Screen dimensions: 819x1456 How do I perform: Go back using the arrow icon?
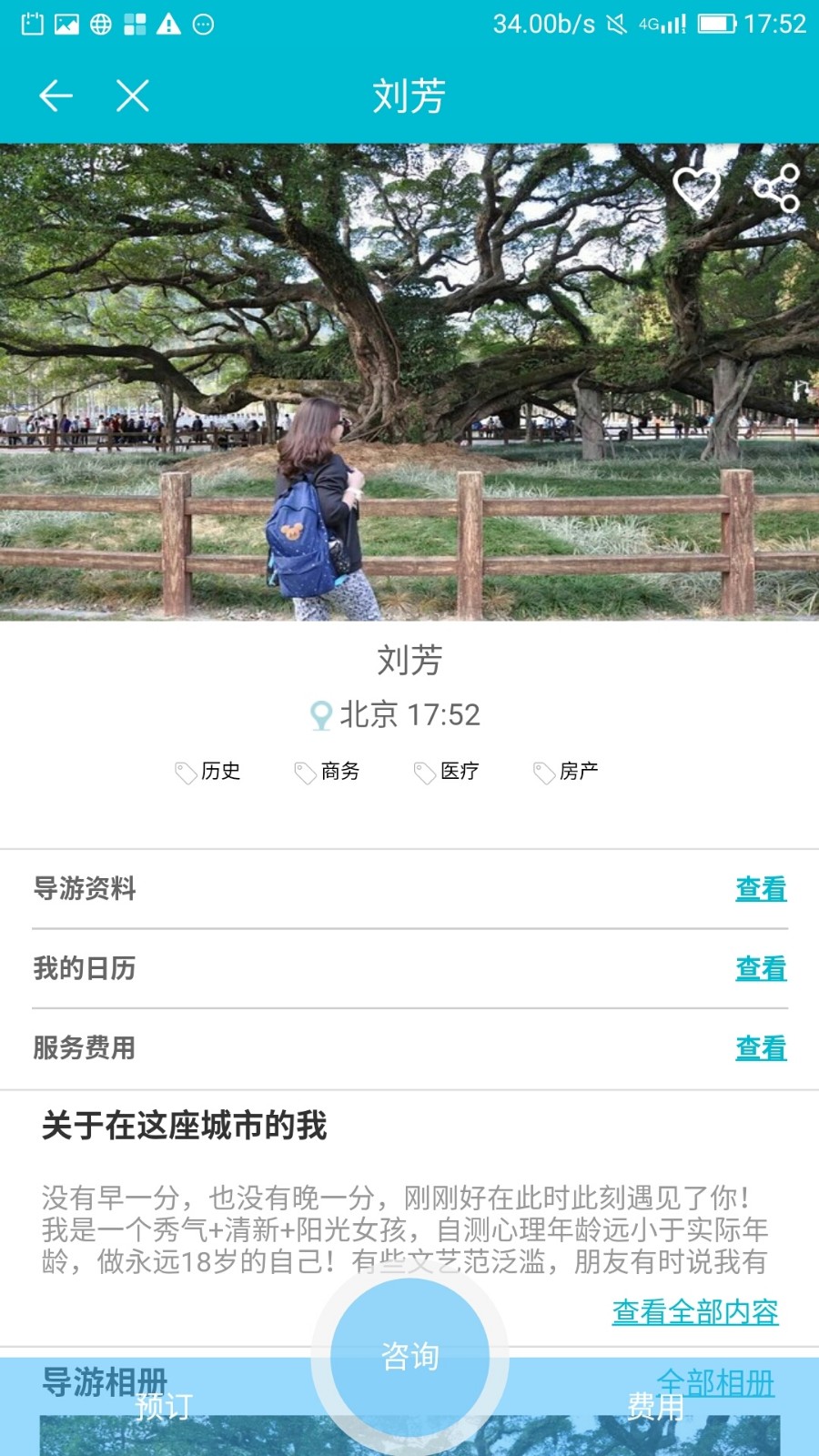pos(56,96)
